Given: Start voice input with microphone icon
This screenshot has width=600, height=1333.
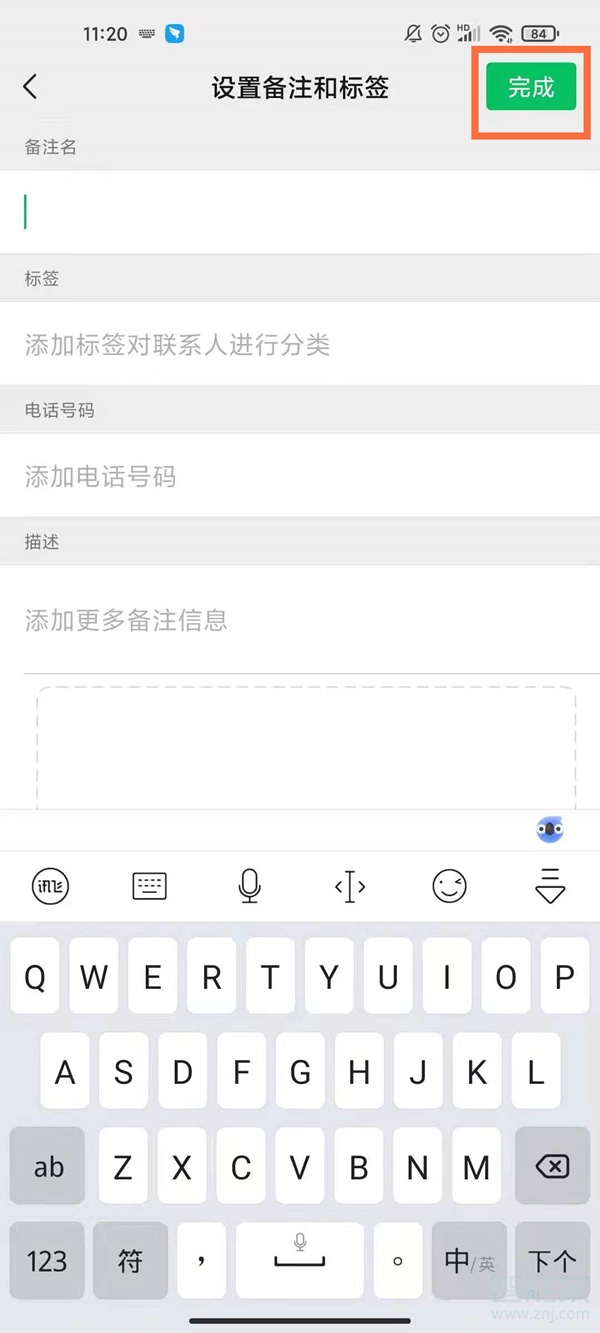Looking at the screenshot, I should point(250,886).
